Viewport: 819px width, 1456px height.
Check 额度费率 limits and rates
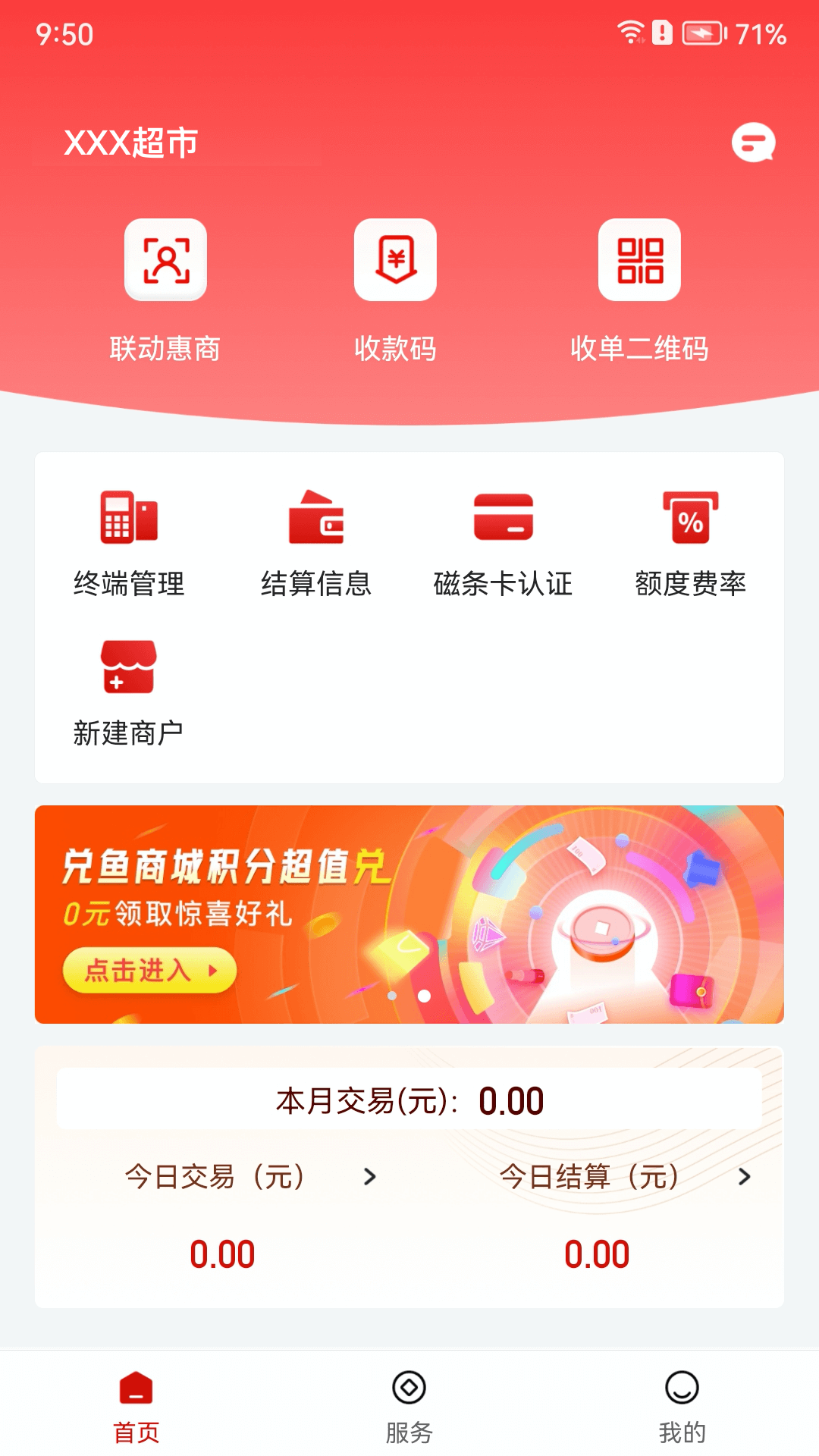click(x=690, y=542)
